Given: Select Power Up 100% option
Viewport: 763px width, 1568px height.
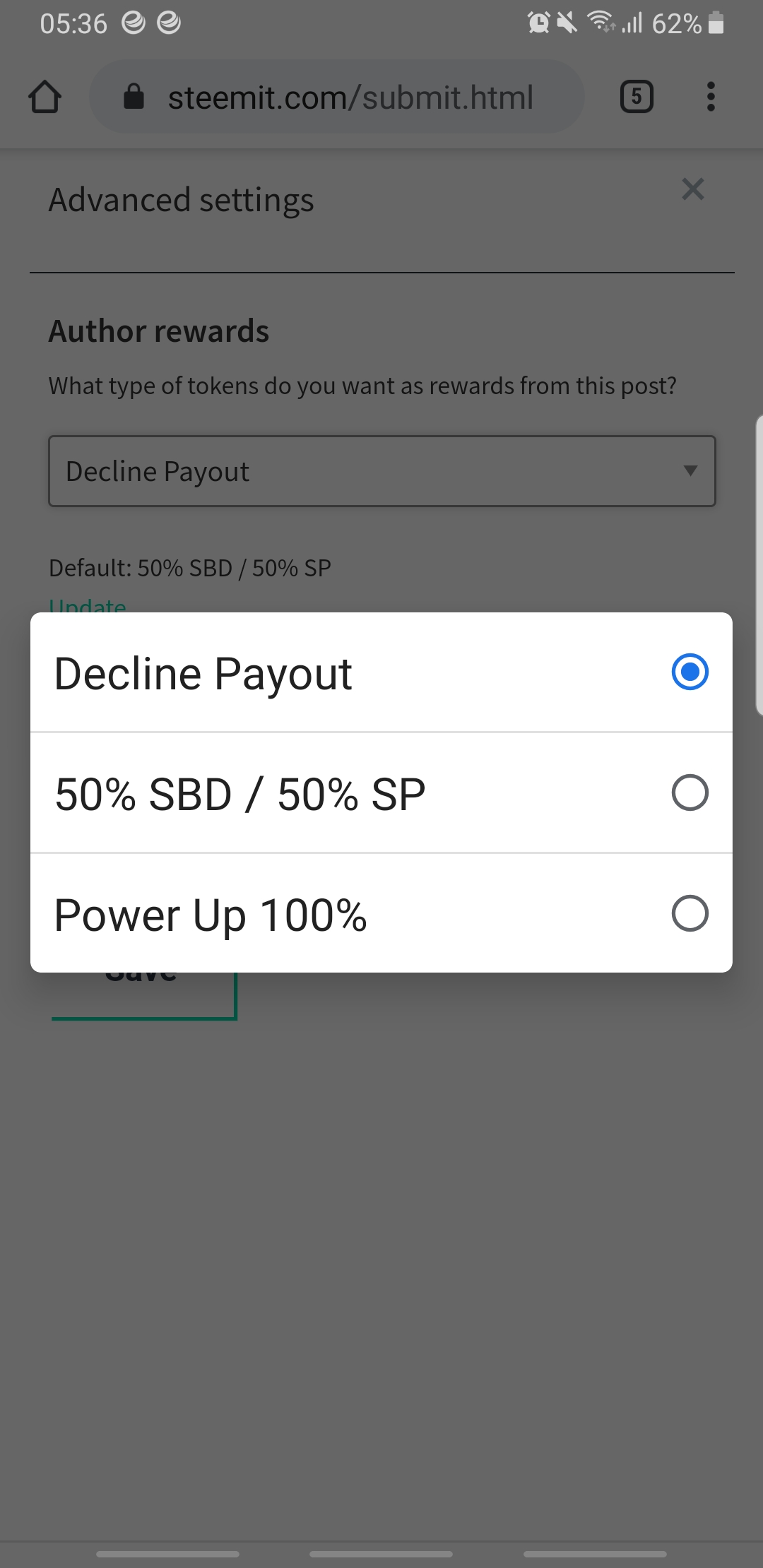Looking at the screenshot, I should coord(381,914).
